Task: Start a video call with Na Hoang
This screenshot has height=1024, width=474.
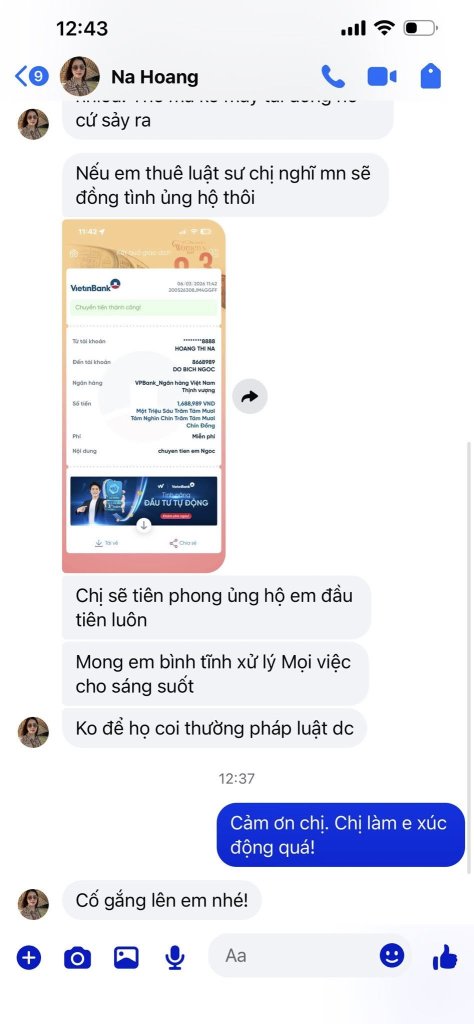Action: pos(382,77)
